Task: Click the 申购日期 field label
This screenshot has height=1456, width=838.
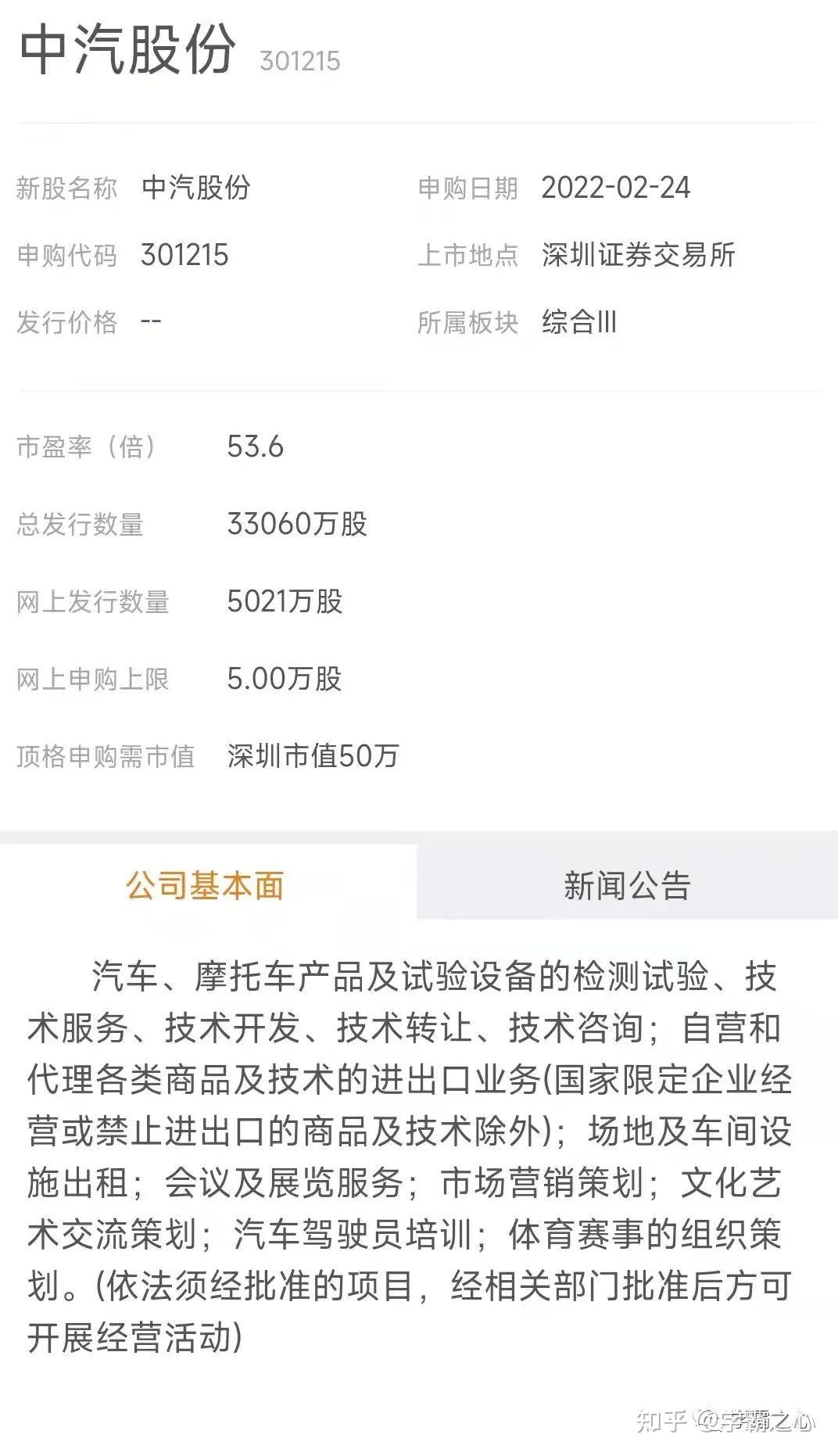Action: point(469,188)
